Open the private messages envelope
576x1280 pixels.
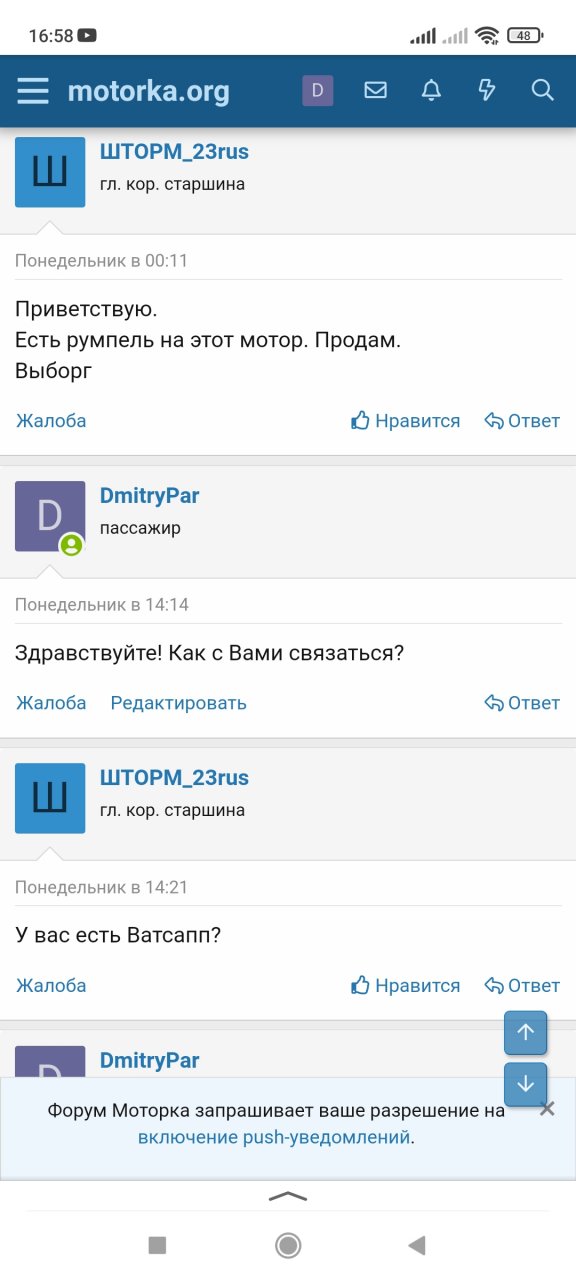(x=375, y=91)
